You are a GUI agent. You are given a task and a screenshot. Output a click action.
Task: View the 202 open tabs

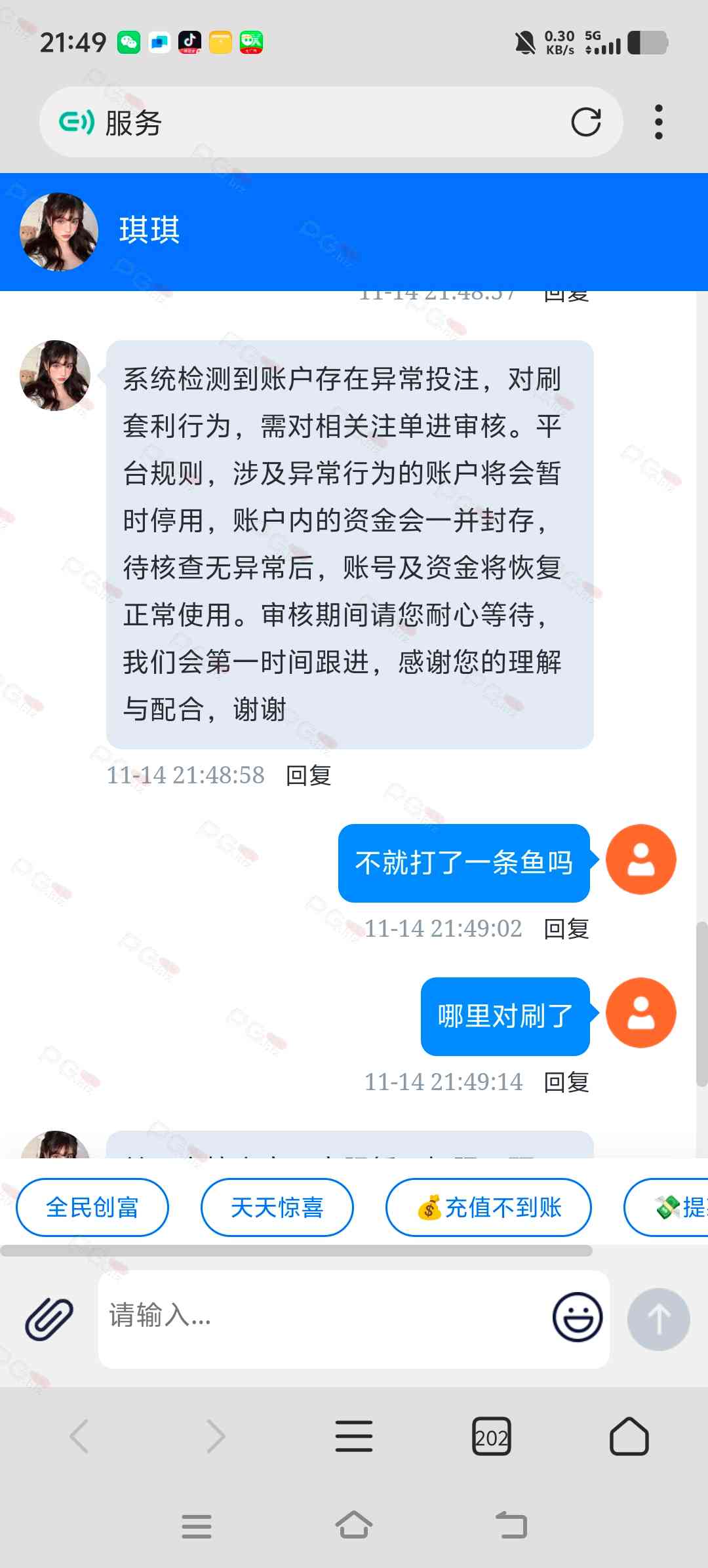[x=491, y=1437]
